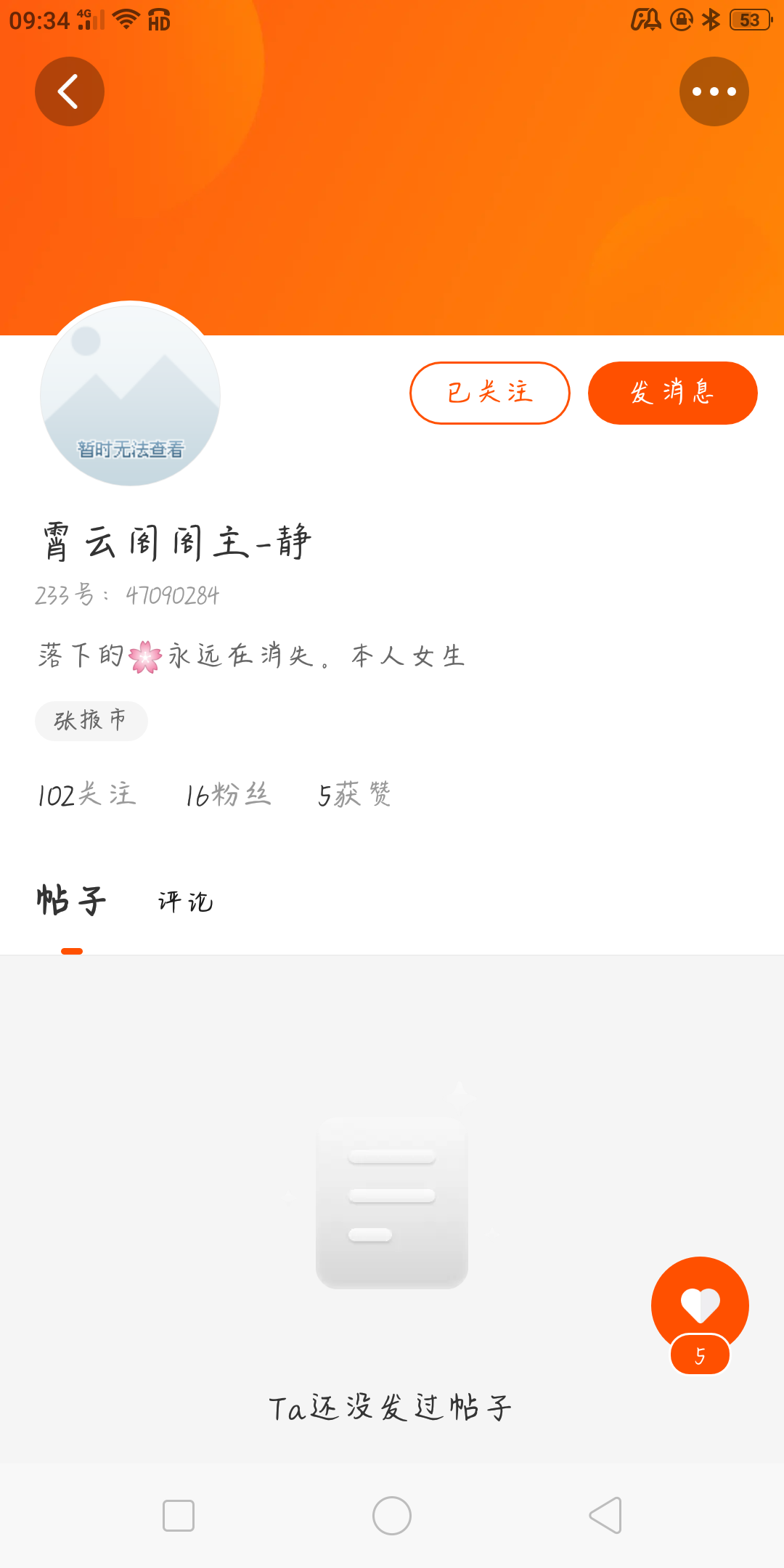Go back using the top-left arrow

(70, 91)
